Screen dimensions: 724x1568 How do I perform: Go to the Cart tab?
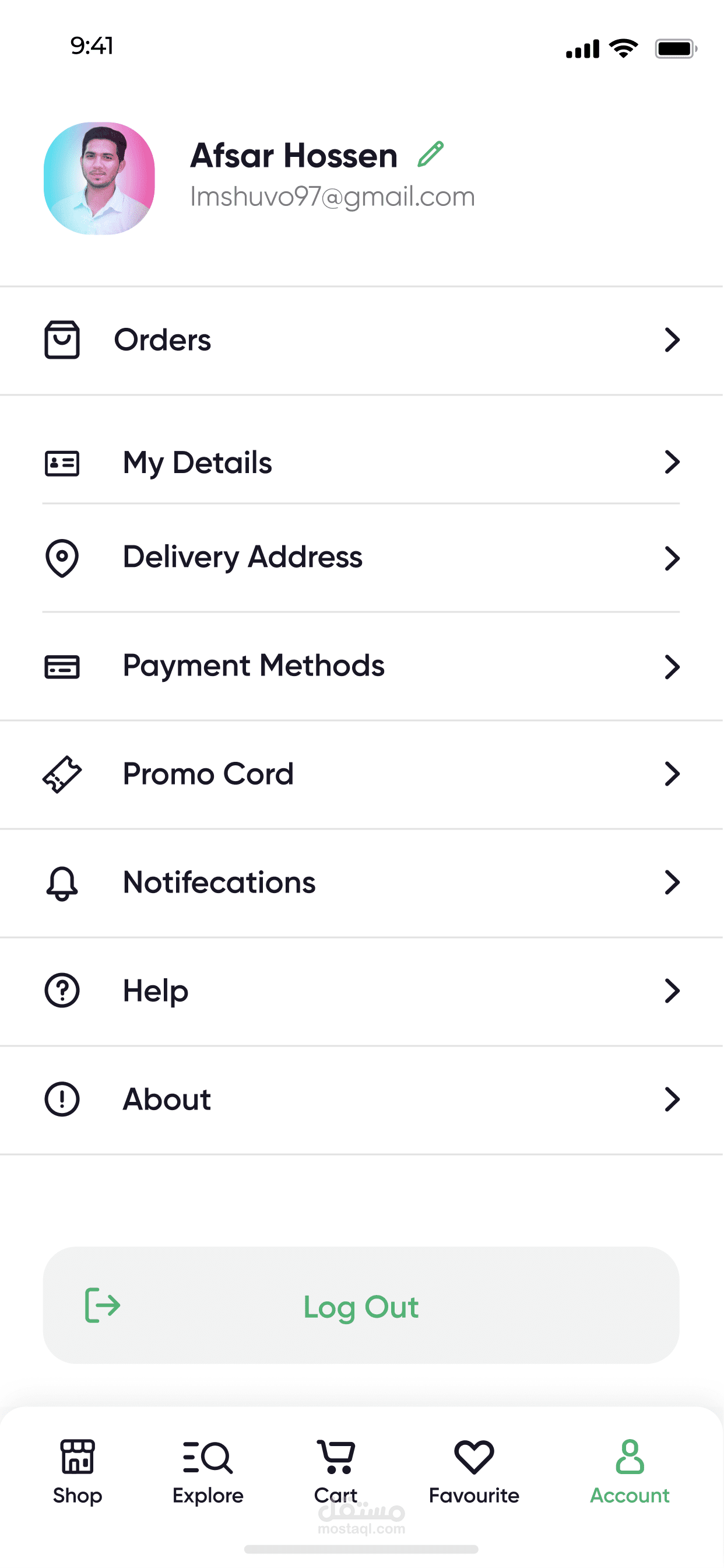(336, 1472)
